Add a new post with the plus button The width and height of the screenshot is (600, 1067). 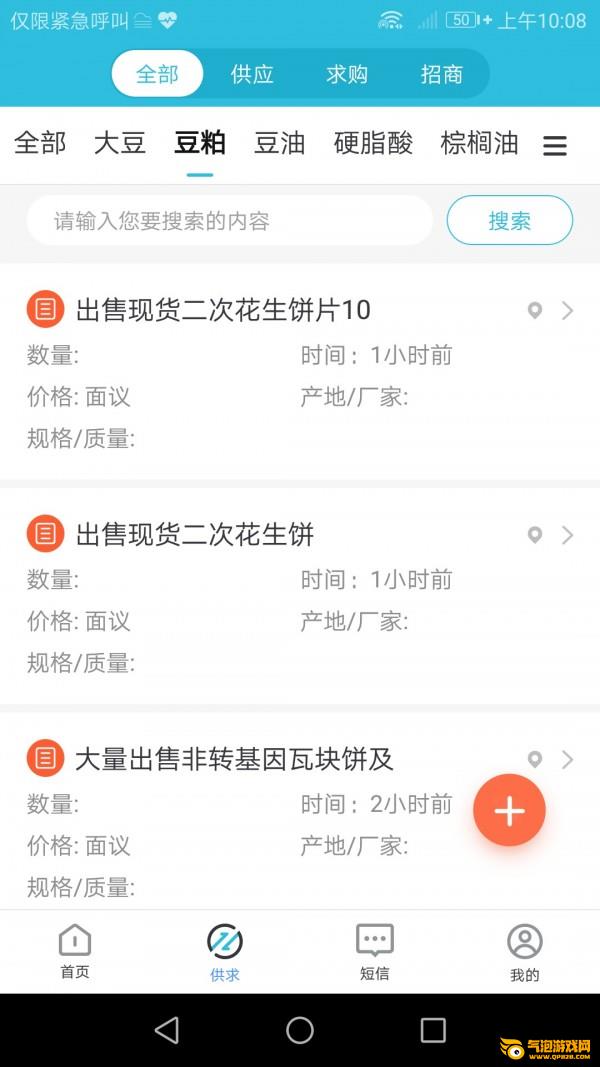pos(510,810)
